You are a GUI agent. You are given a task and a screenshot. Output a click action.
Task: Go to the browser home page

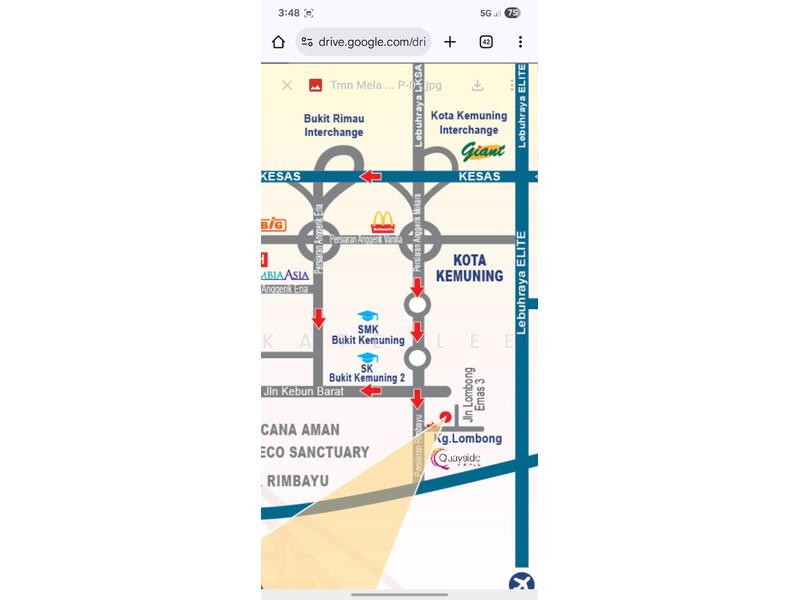[278, 42]
